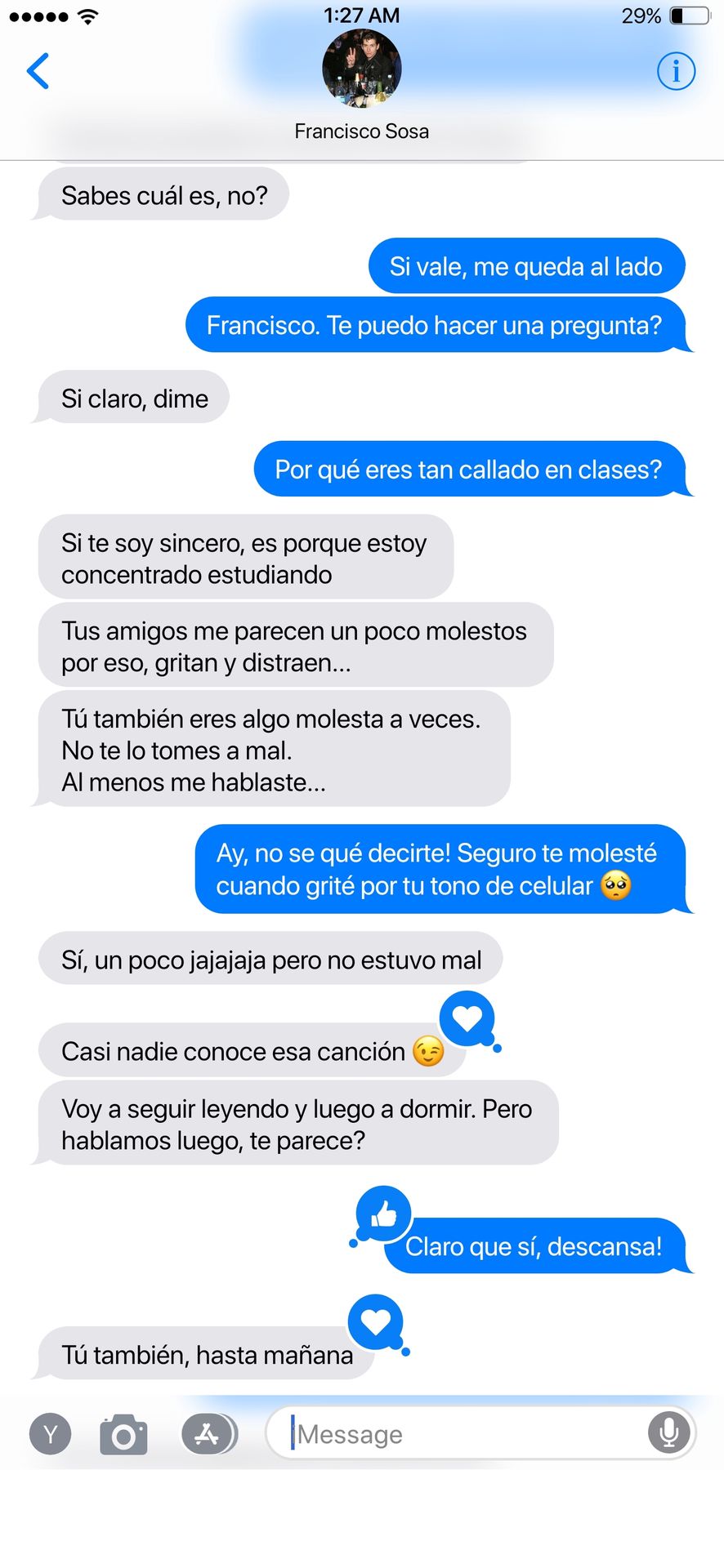Tap the round Y icon button

point(51,1434)
